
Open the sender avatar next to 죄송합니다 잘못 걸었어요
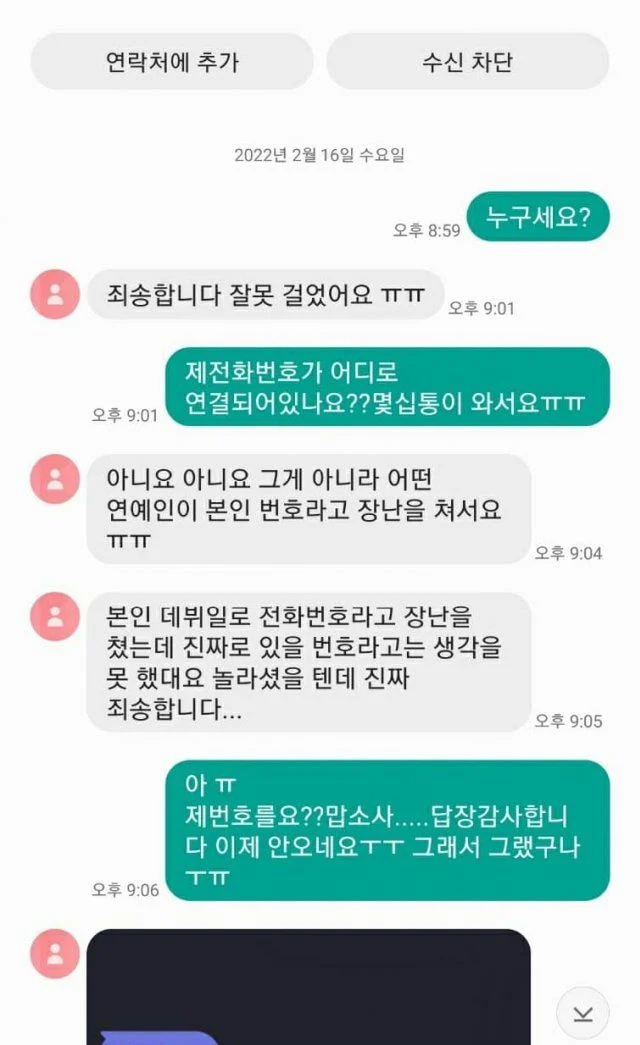tap(55, 294)
